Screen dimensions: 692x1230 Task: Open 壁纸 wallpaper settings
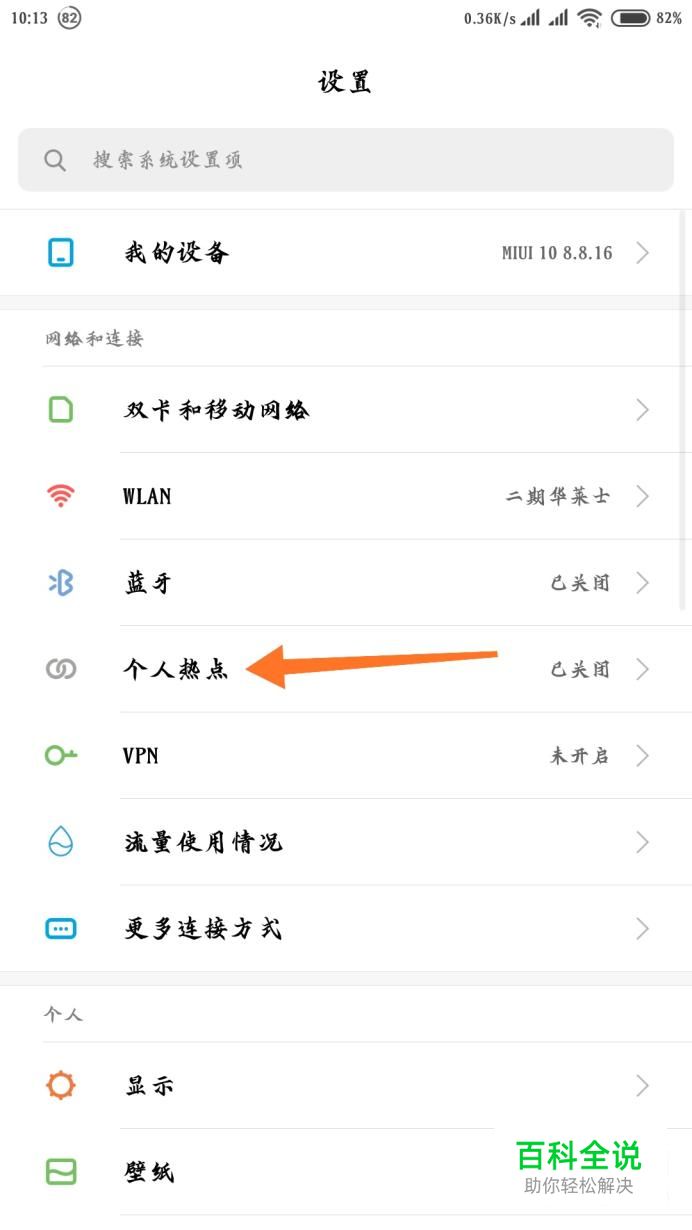coord(300,1172)
